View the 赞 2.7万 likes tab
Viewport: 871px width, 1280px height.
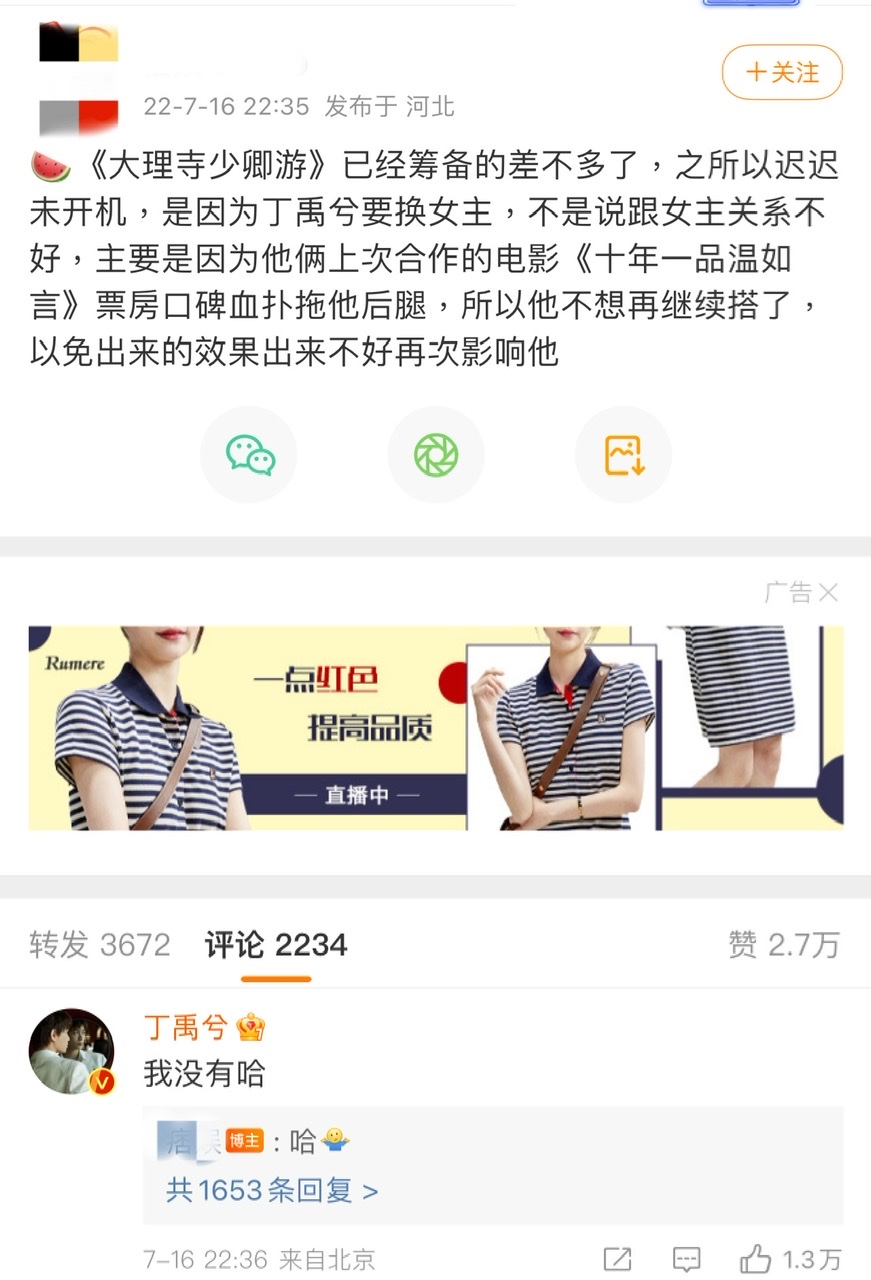click(784, 945)
